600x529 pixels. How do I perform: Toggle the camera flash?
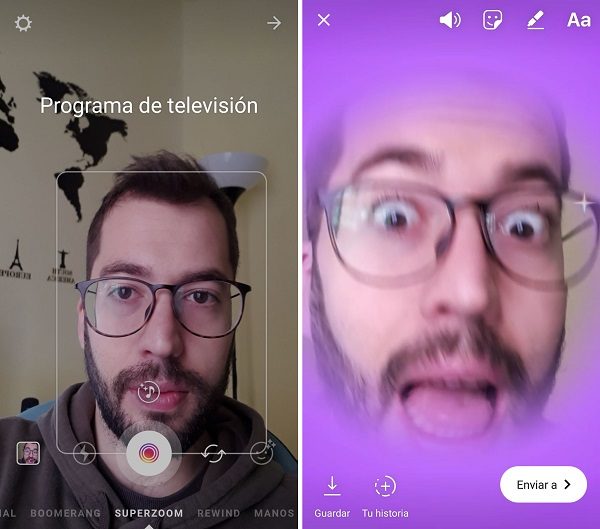pyautogui.click(x=85, y=453)
